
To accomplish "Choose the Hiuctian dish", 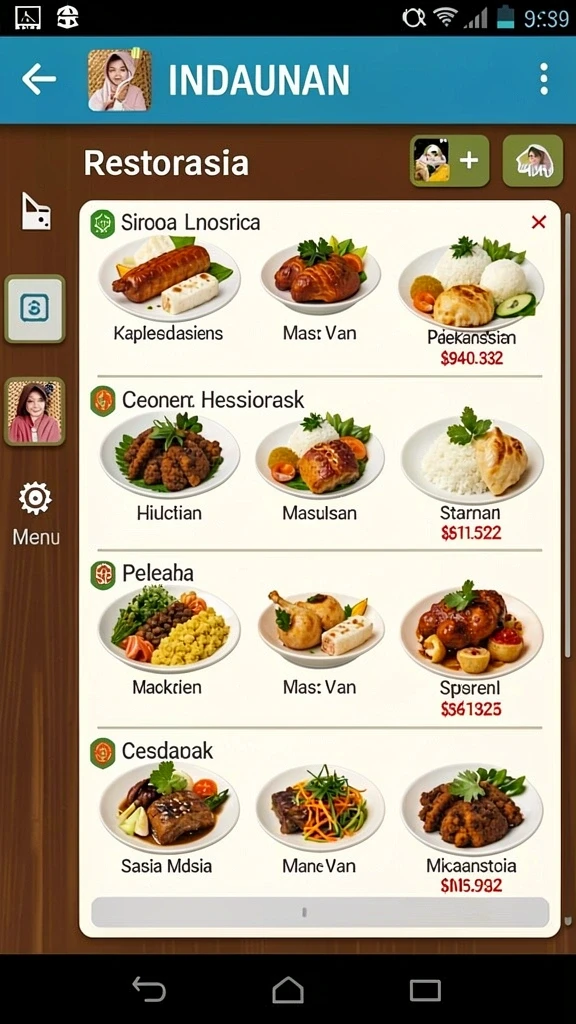I will click(x=169, y=466).
